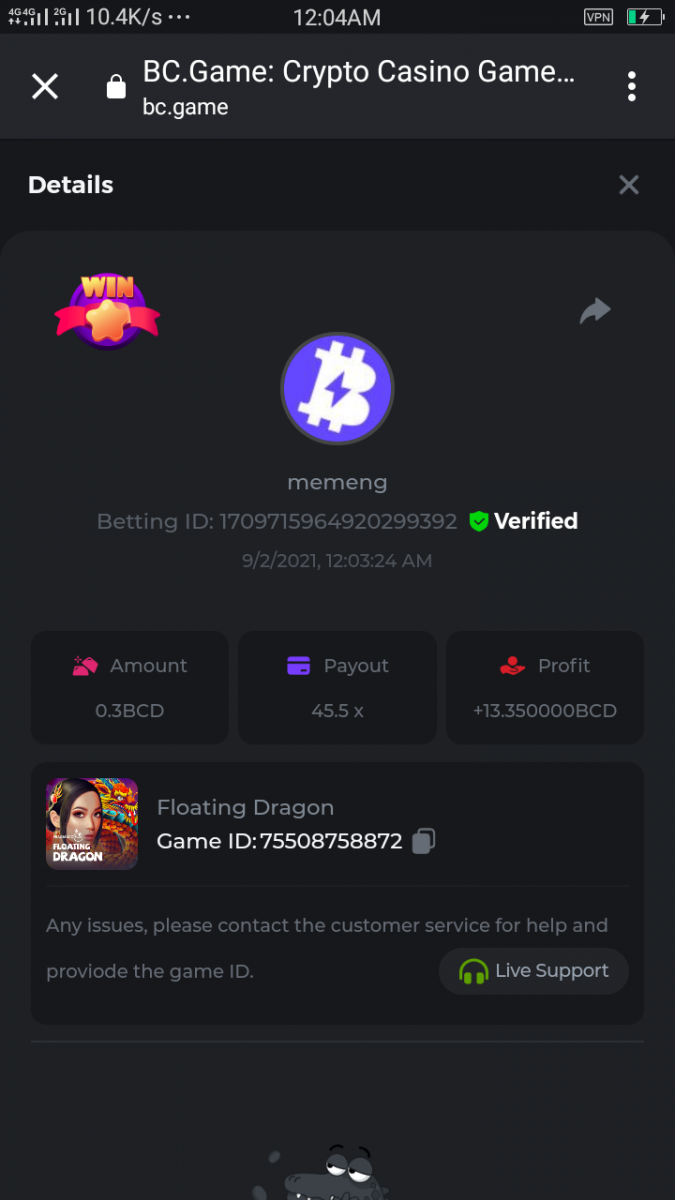Open the Floating Dragon game thumbnail

click(x=92, y=823)
